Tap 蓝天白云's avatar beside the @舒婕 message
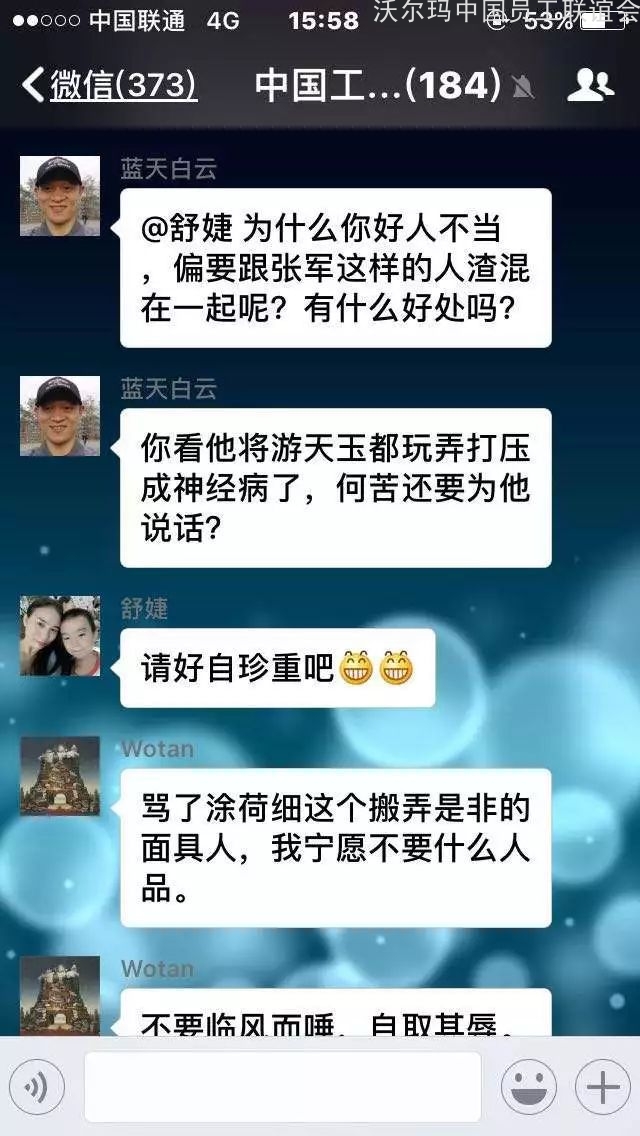Image resolution: width=640 pixels, height=1136 pixels. (60, 196)
